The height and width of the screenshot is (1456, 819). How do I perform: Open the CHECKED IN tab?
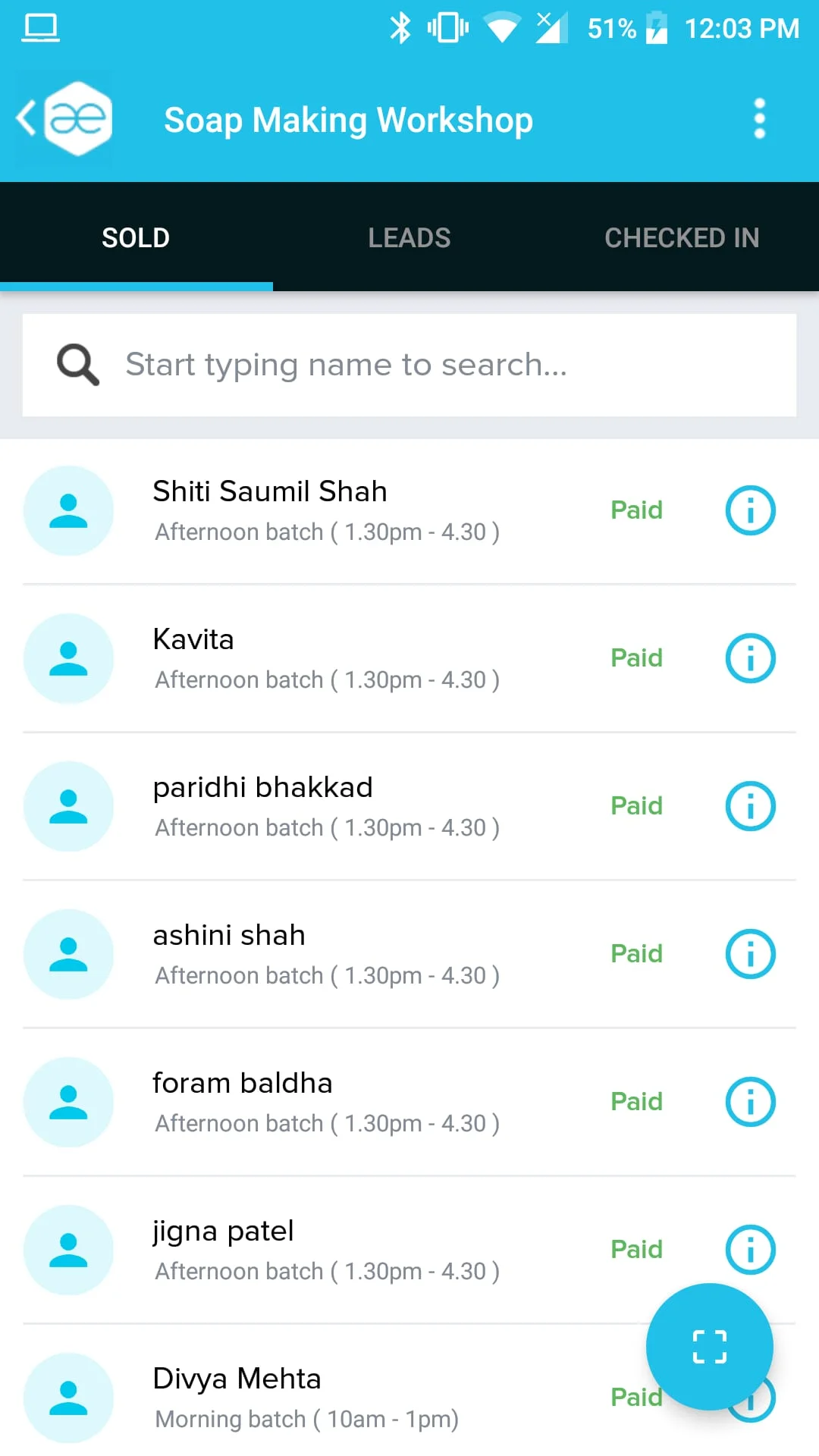[x=682, y=237]
